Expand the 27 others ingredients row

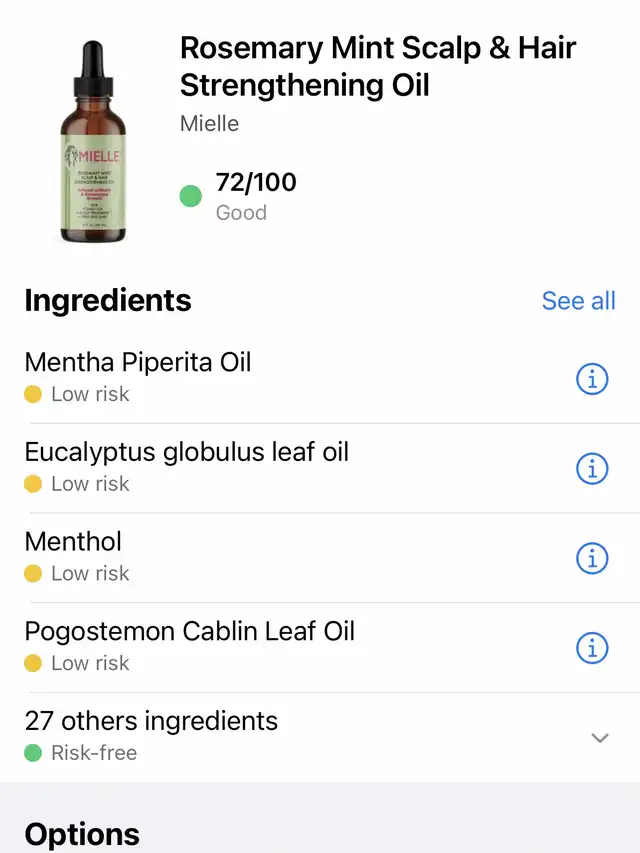[600, 738]
